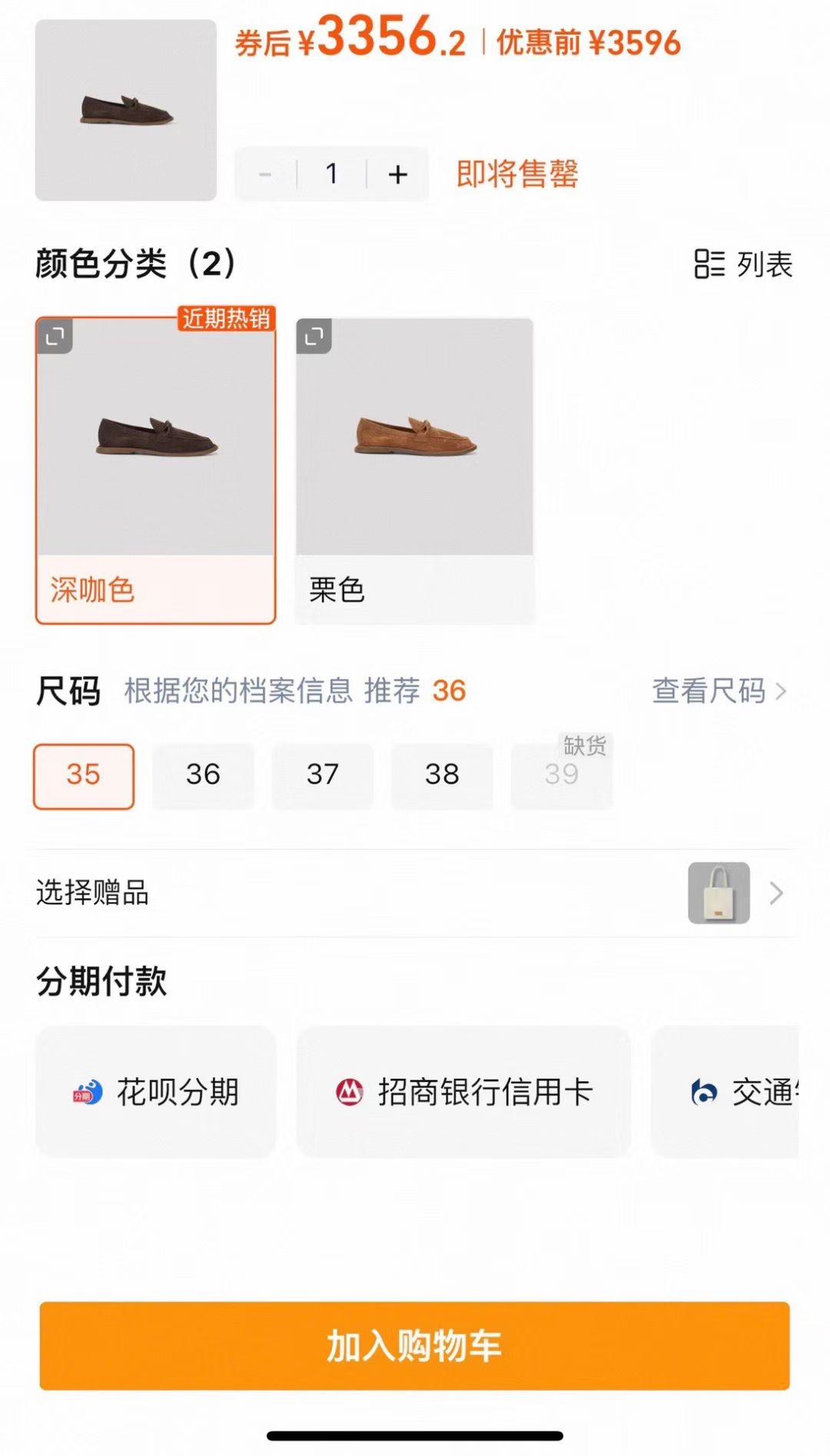Select the 深咖色 color option
The height and width of the screenshot is (1456, 830).
coord(155,470)
